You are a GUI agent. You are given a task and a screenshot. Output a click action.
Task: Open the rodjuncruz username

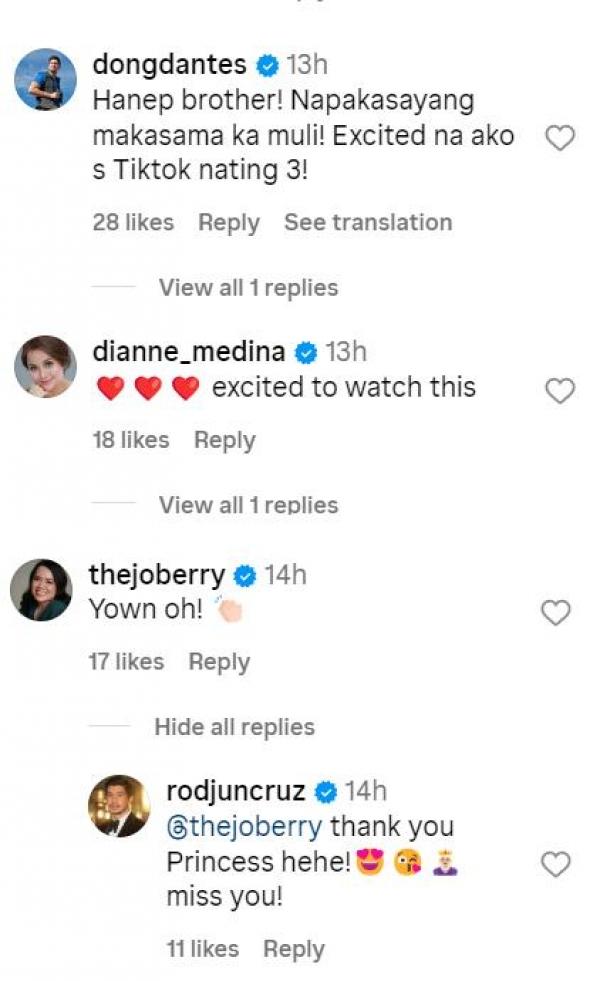[x=236, y=792]
